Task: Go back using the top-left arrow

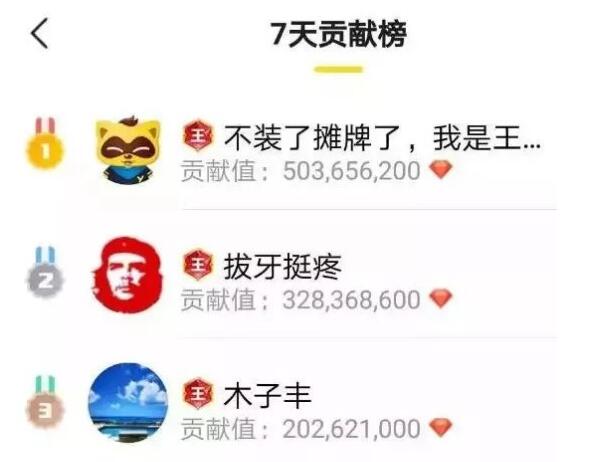Action: coord(39,34)
